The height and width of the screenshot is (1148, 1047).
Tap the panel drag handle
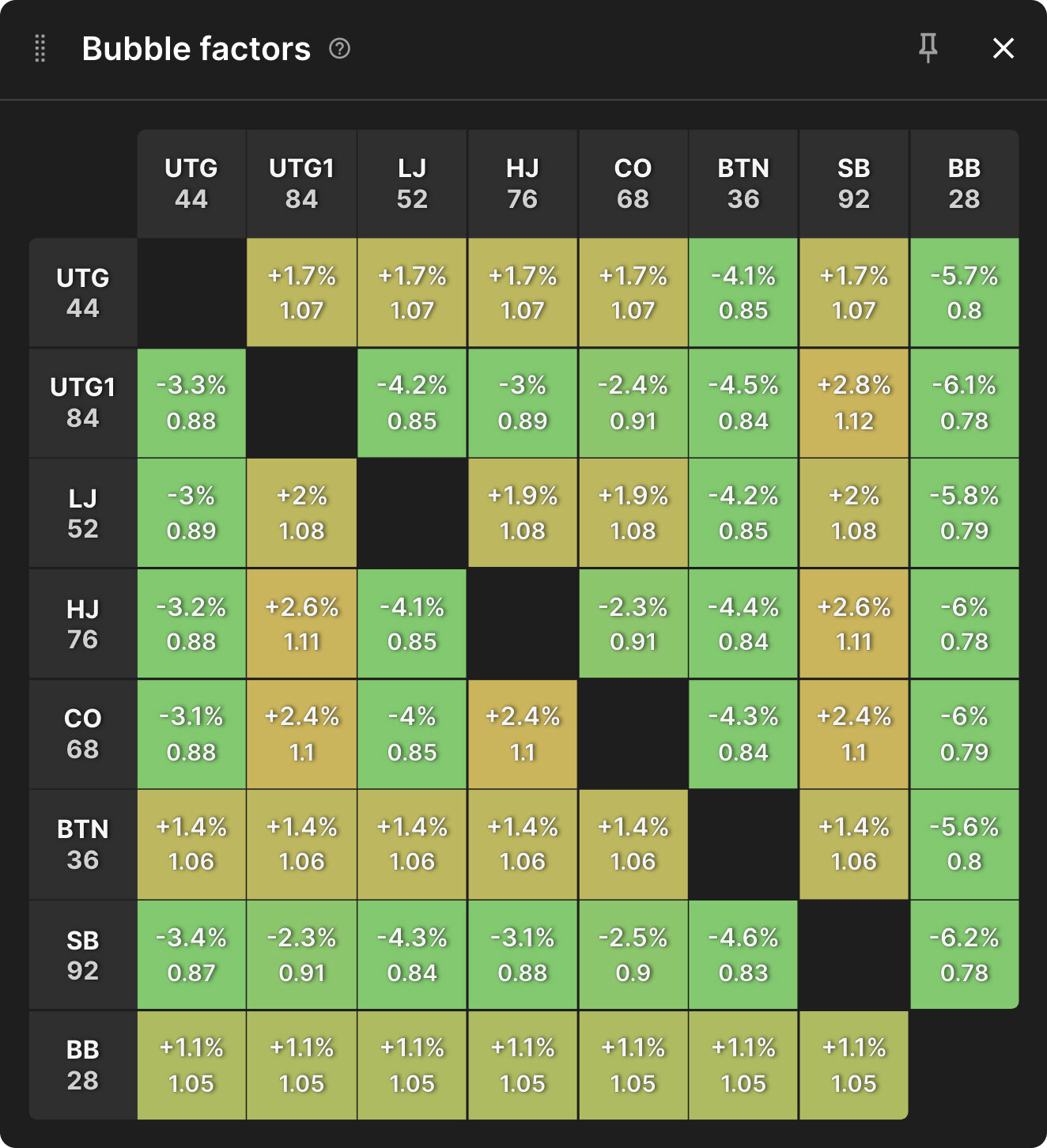click(40, 49)
